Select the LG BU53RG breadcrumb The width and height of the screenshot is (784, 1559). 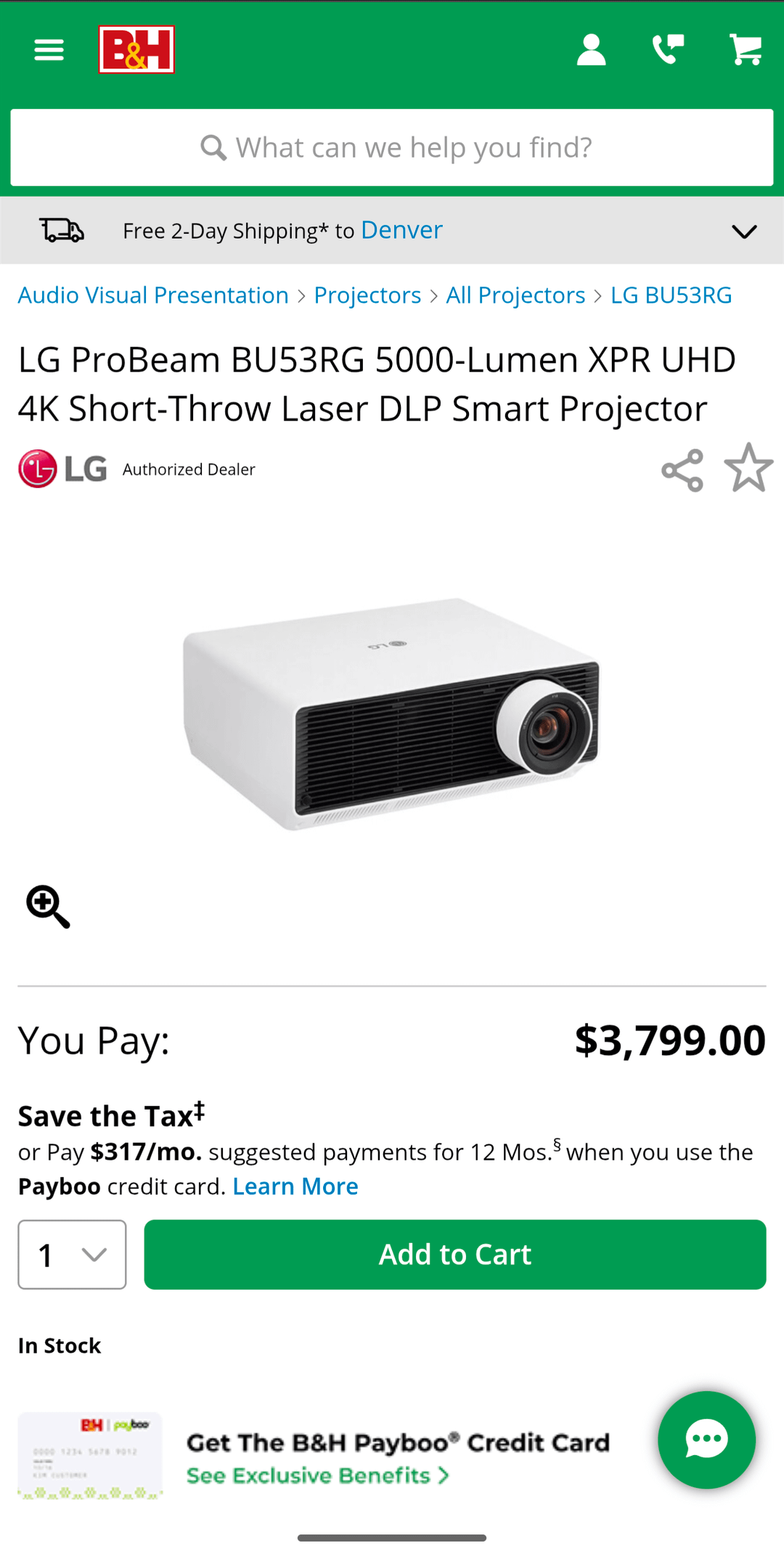pos(671,296)
